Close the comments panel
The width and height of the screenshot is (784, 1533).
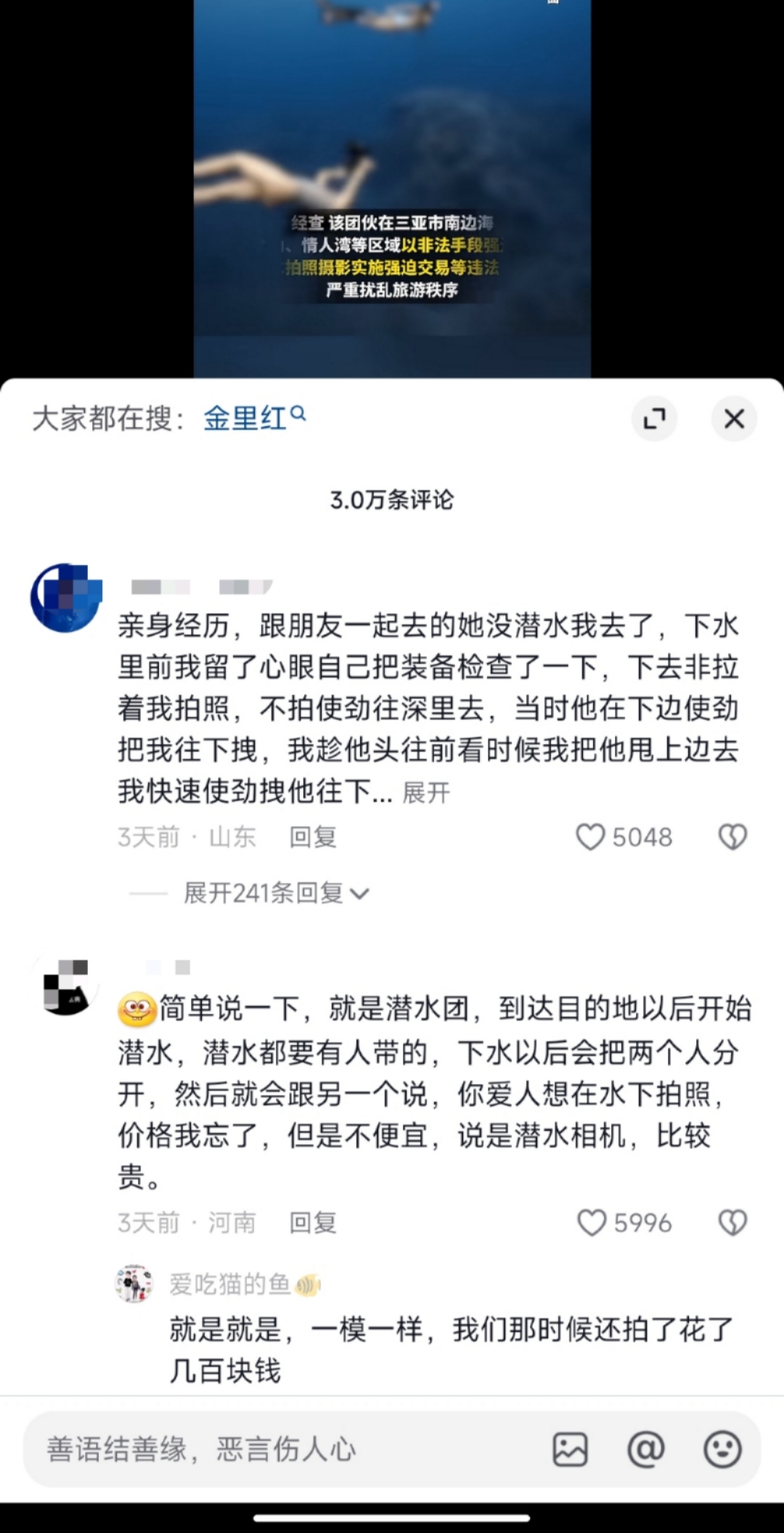(x=734, y=418)
